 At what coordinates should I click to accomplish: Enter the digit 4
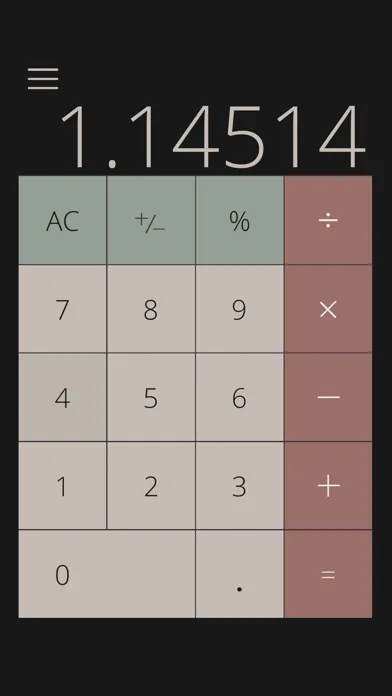click(62, 397)
